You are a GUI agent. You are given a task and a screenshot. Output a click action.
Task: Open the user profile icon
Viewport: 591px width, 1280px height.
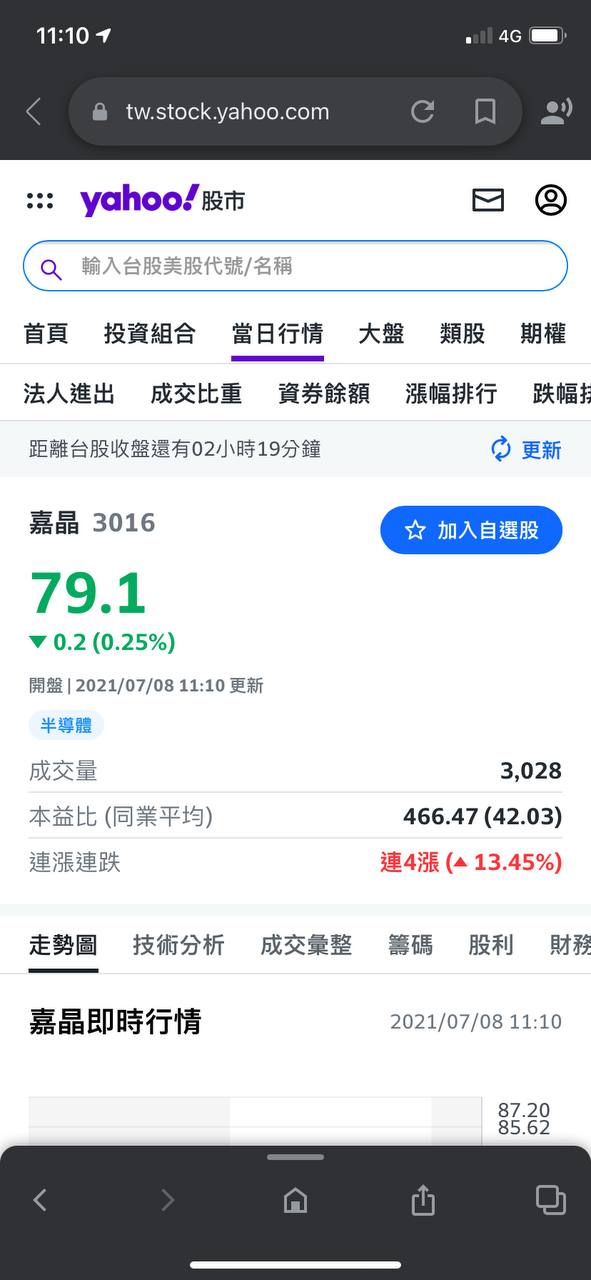(x=551, y=200)
